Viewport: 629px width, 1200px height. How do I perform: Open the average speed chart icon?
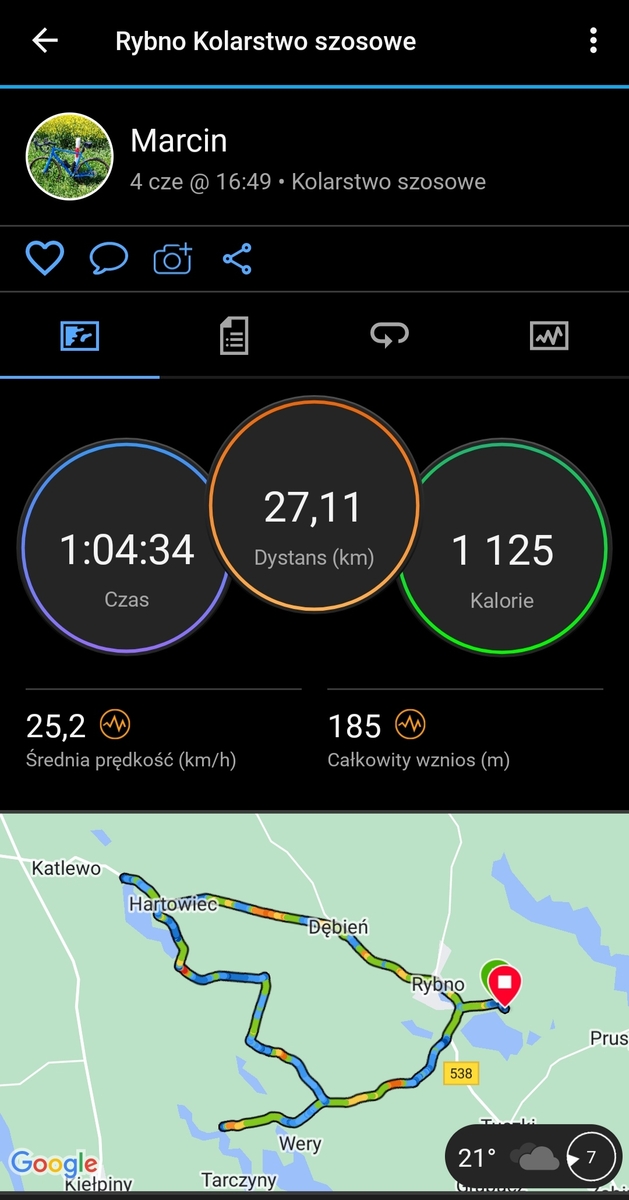coord(116,724)
